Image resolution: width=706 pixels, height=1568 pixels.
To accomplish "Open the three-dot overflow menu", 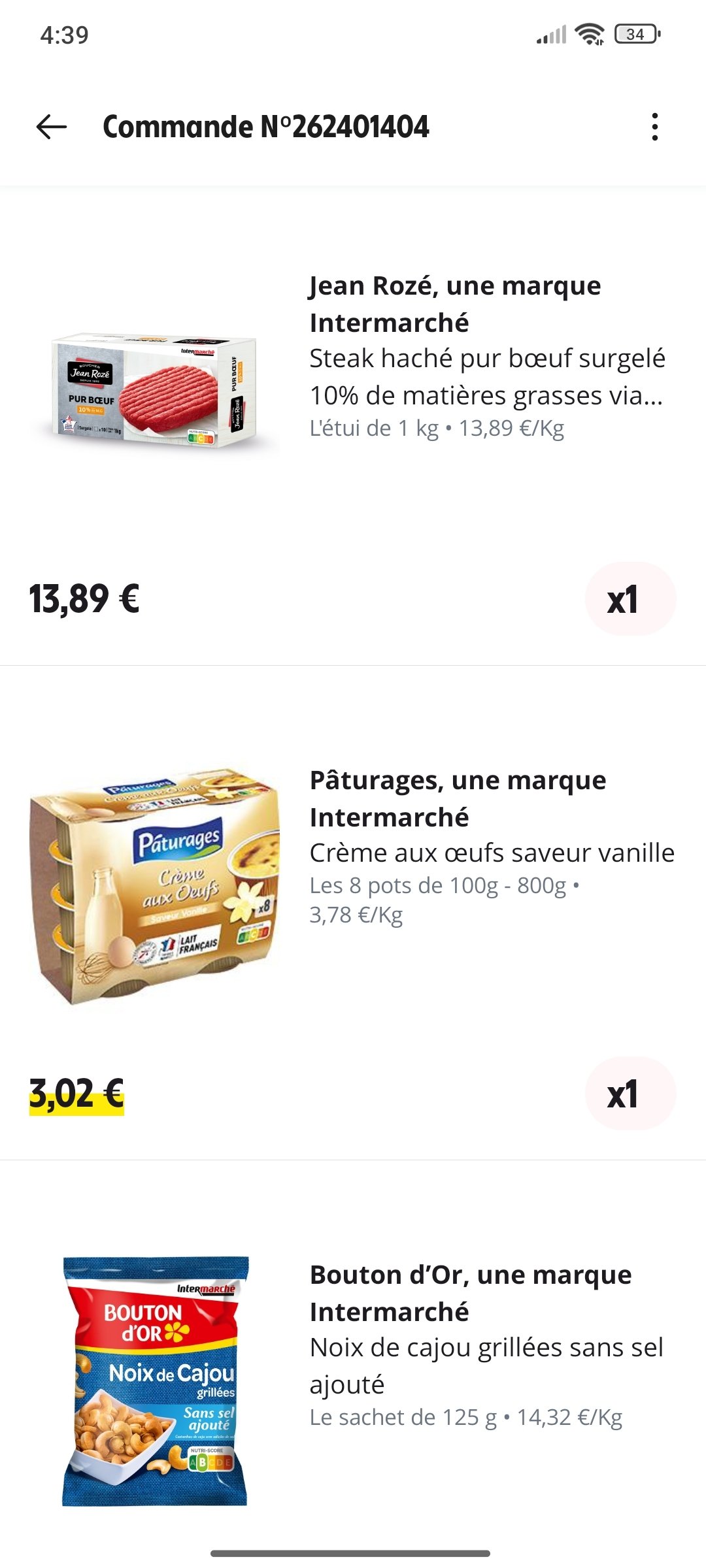I will (654, 127).
